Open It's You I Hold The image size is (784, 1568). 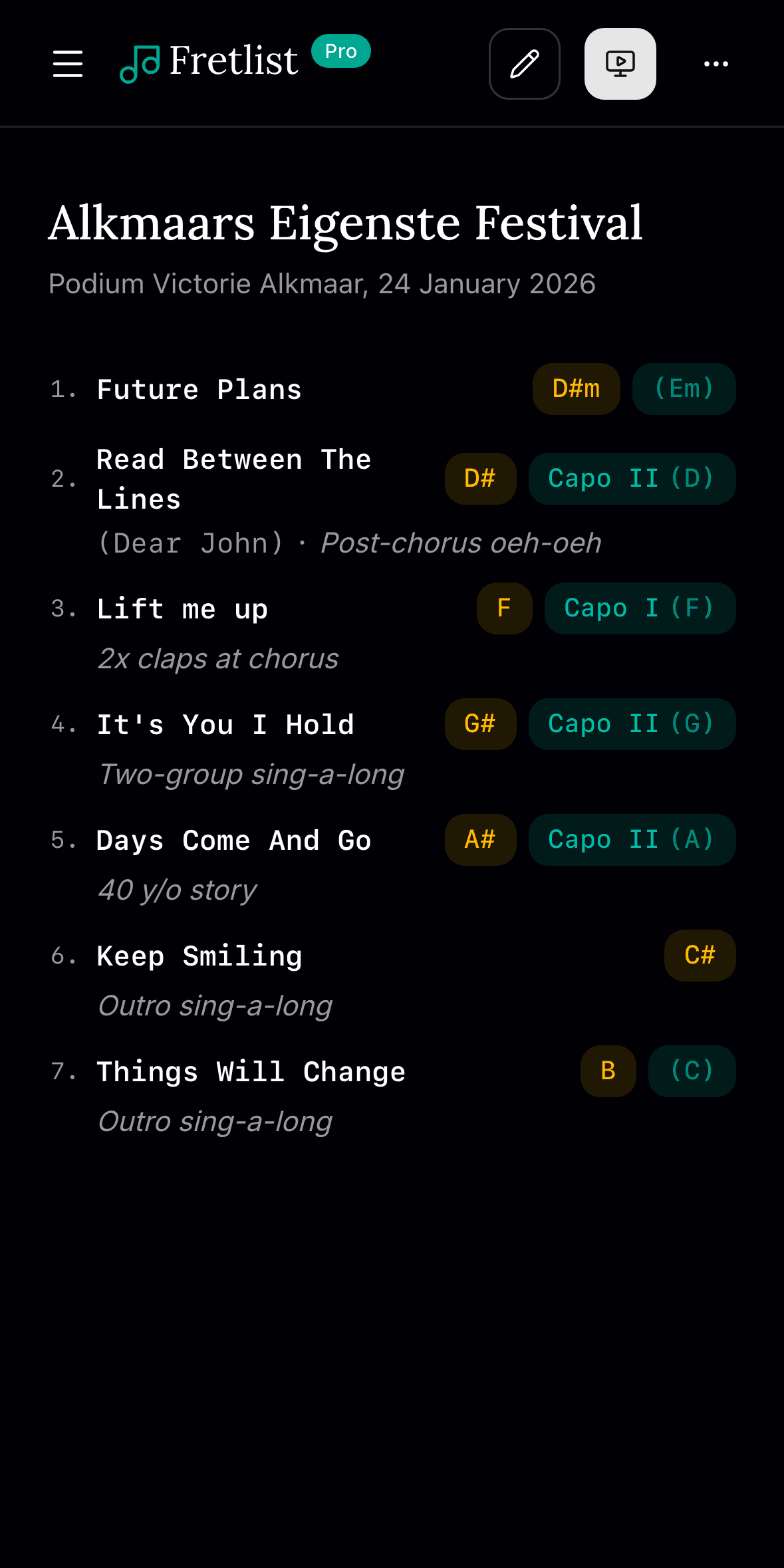225,725
